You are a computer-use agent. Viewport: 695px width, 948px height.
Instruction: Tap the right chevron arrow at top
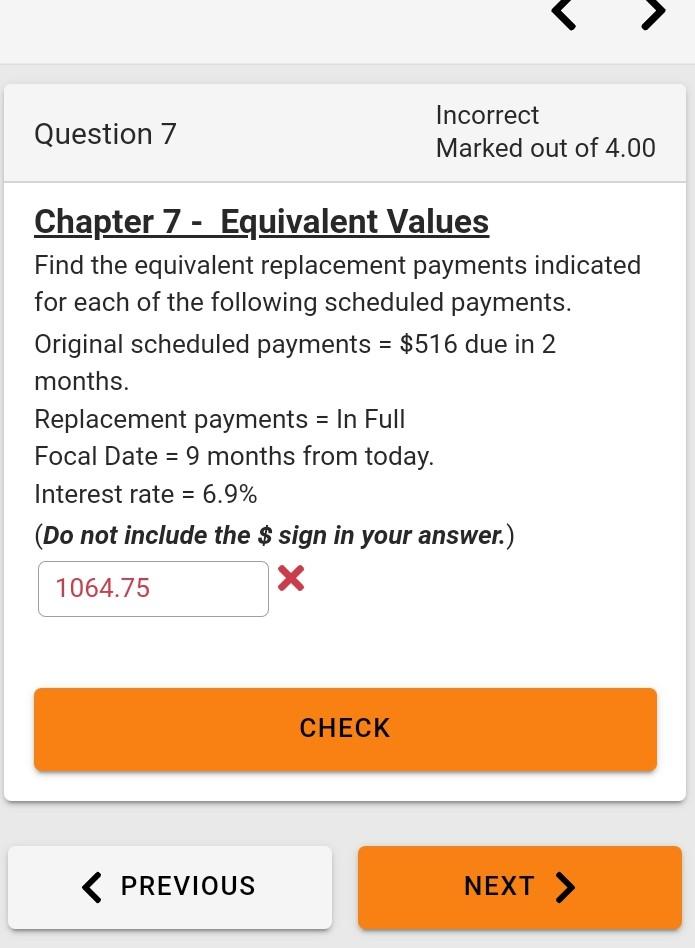click(x=652, y=13)
